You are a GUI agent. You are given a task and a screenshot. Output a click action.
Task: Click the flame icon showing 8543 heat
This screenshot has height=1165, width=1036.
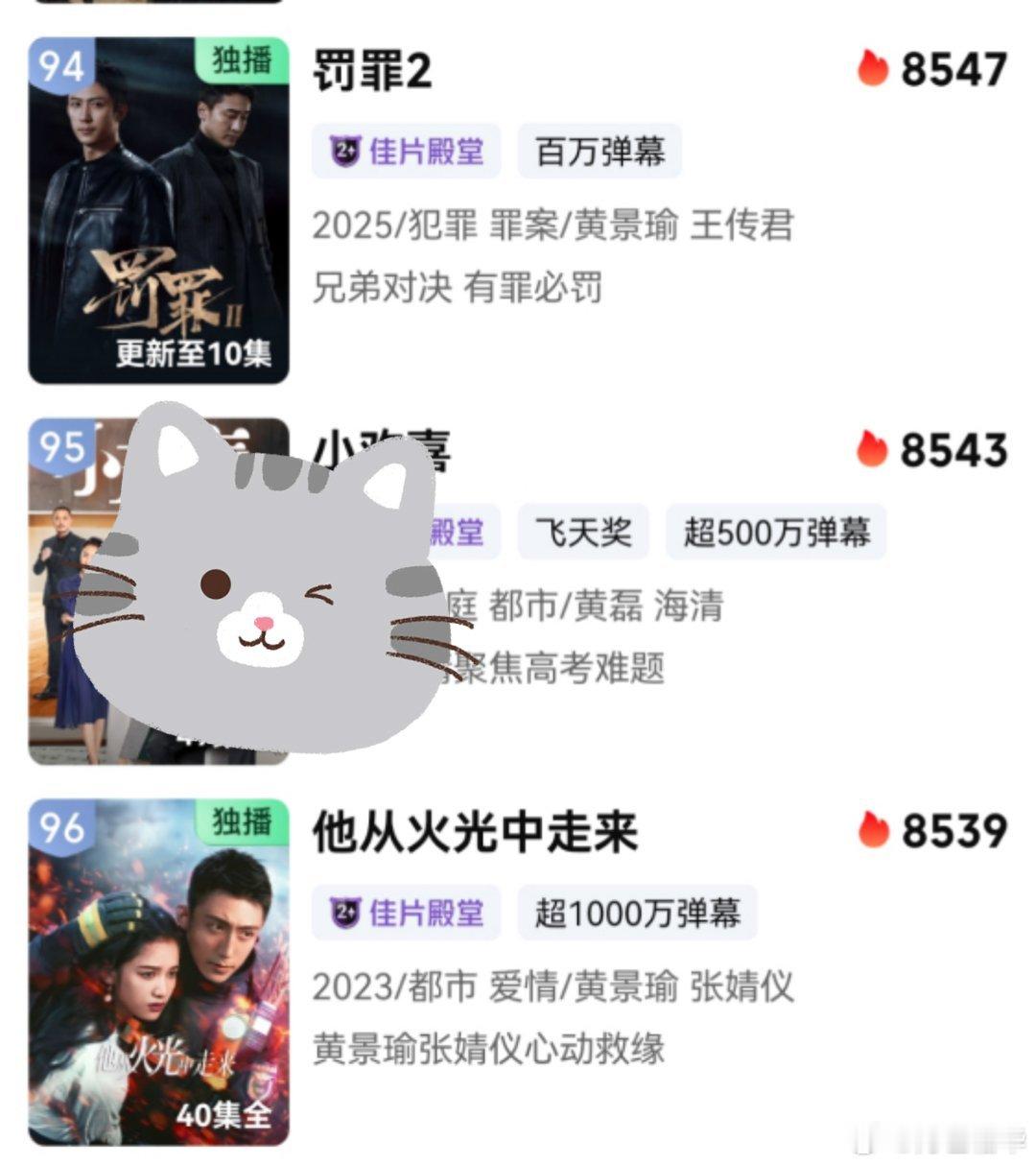click(x=873, y=448)
